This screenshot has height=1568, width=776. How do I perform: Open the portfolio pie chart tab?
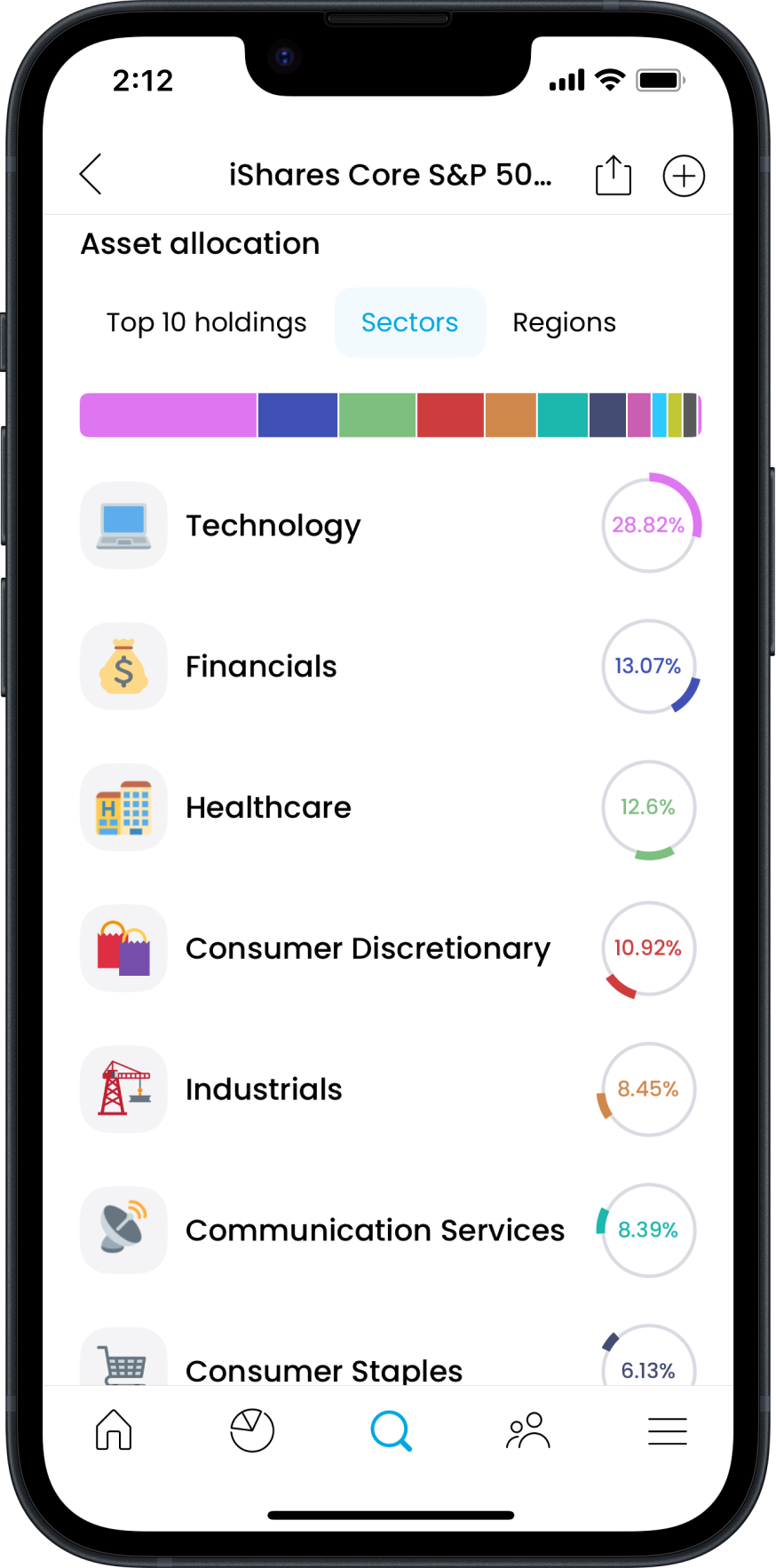point(252,1430)
